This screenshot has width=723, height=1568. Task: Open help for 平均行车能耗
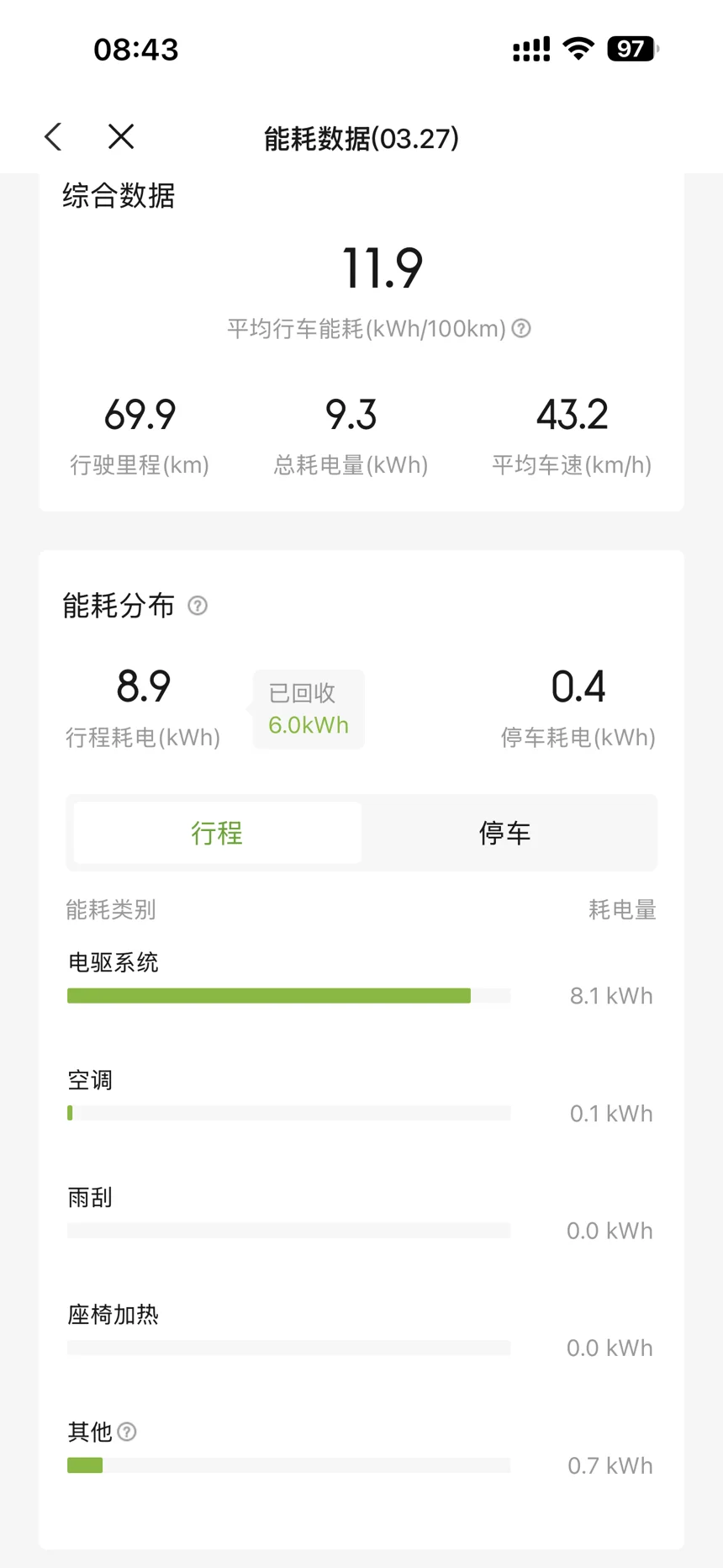521,328
